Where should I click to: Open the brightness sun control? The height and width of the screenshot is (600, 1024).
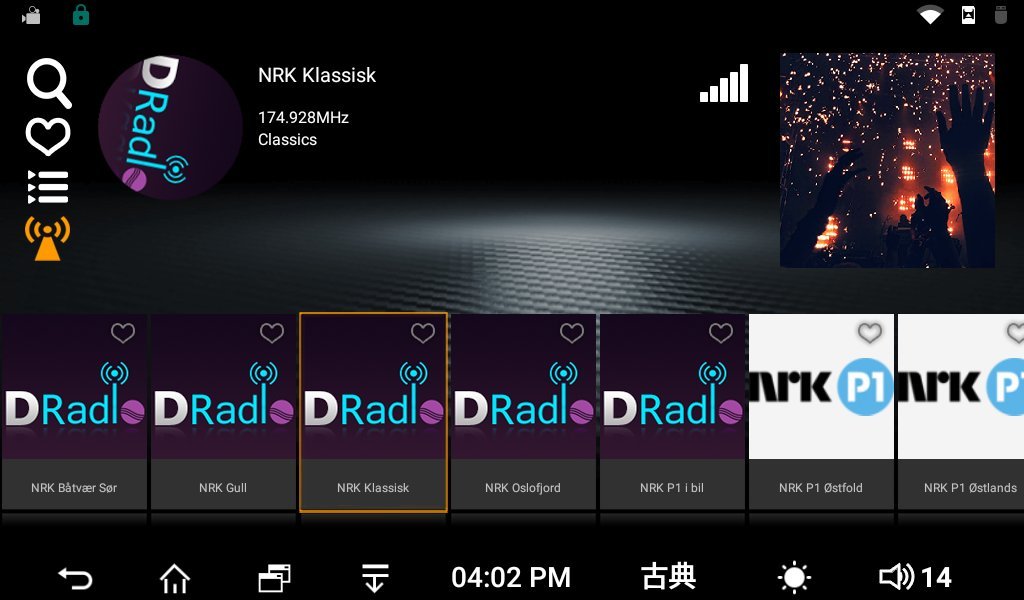(794, 577)
